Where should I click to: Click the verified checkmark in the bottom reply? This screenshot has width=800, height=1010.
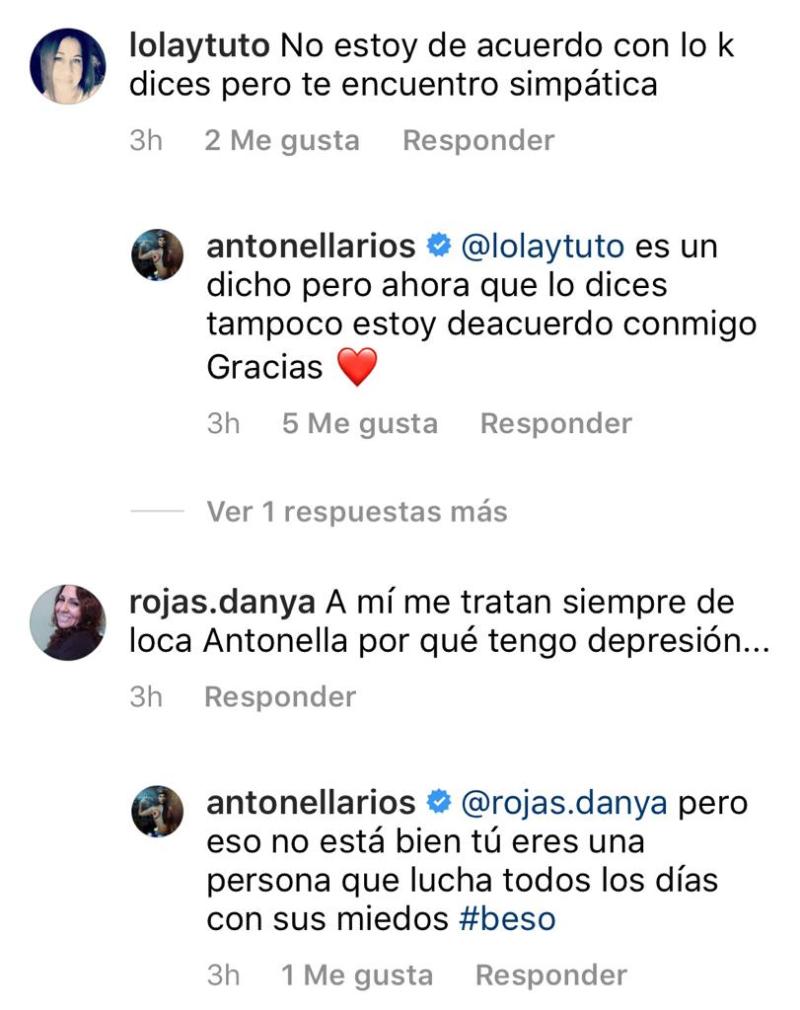(438, 803)
